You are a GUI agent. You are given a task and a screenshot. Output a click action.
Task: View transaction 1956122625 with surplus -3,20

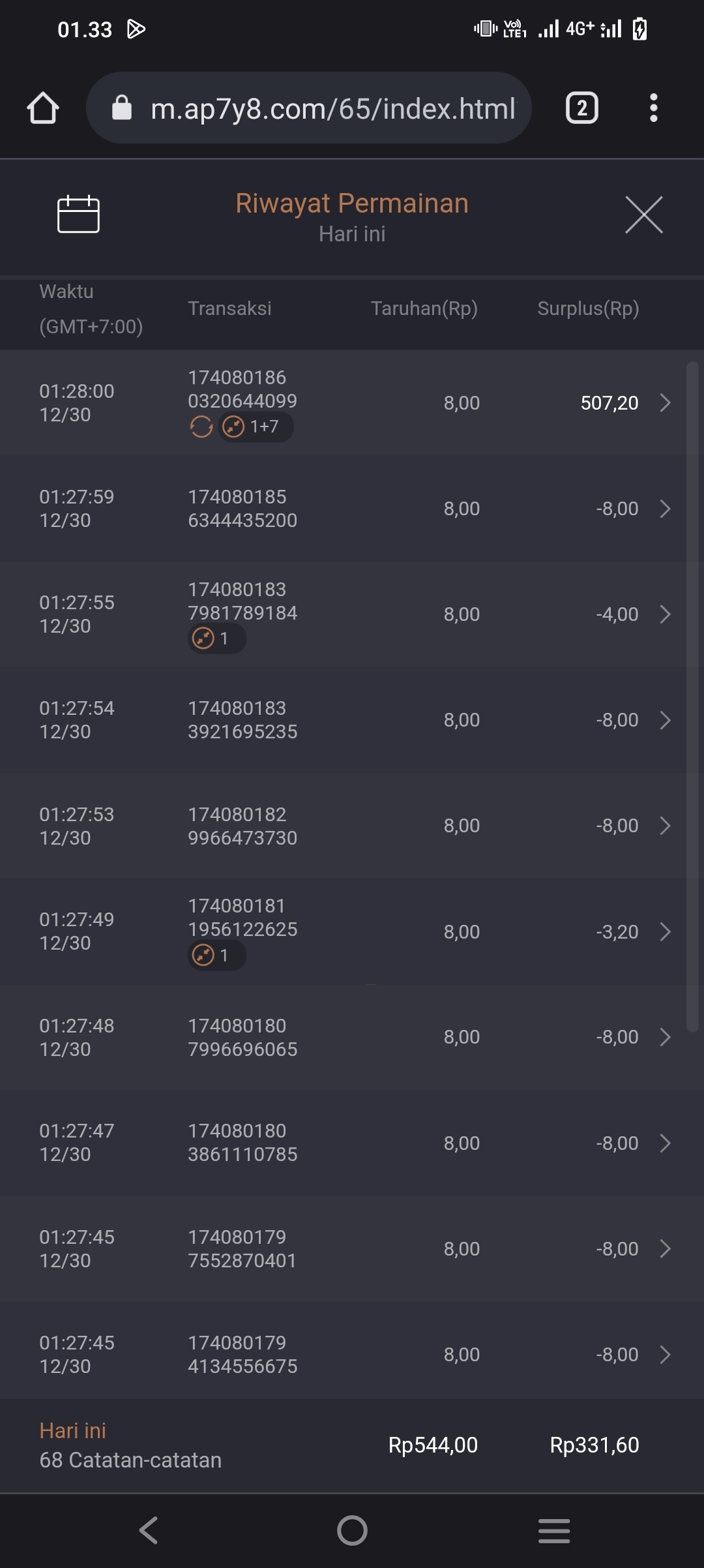point(352,931)
